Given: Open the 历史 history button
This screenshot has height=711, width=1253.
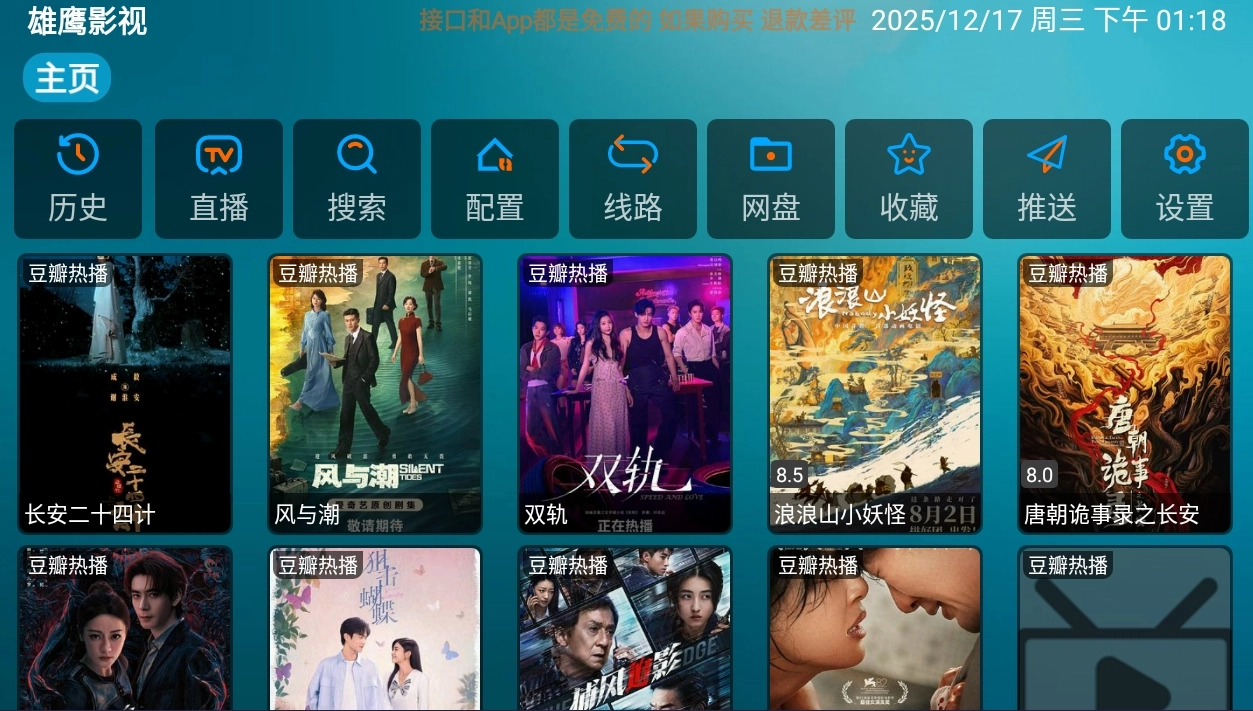Looking at the screenshot, I should (78, 179).
